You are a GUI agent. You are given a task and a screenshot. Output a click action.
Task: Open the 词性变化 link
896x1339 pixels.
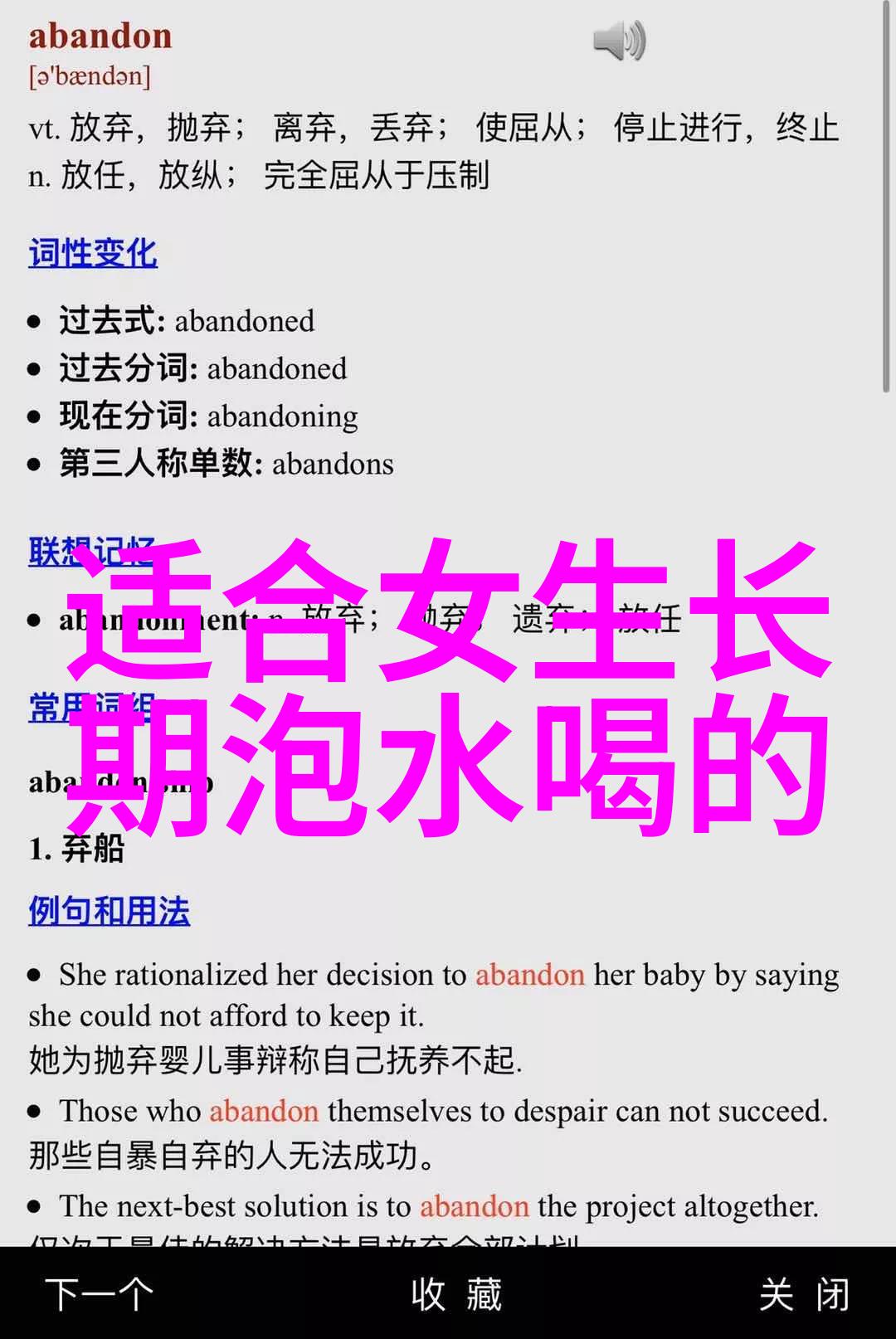pyautogui.click(x=93, y=253)
